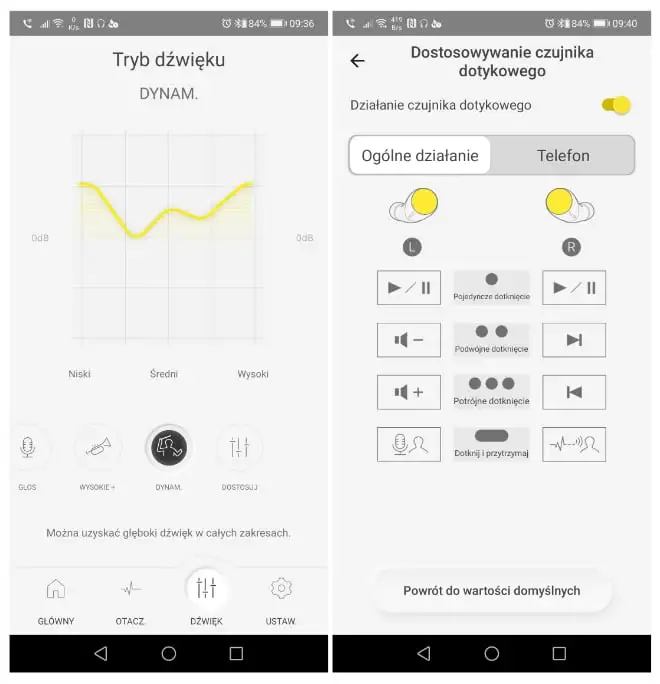Change right earbud next track action

coord(574,340)
